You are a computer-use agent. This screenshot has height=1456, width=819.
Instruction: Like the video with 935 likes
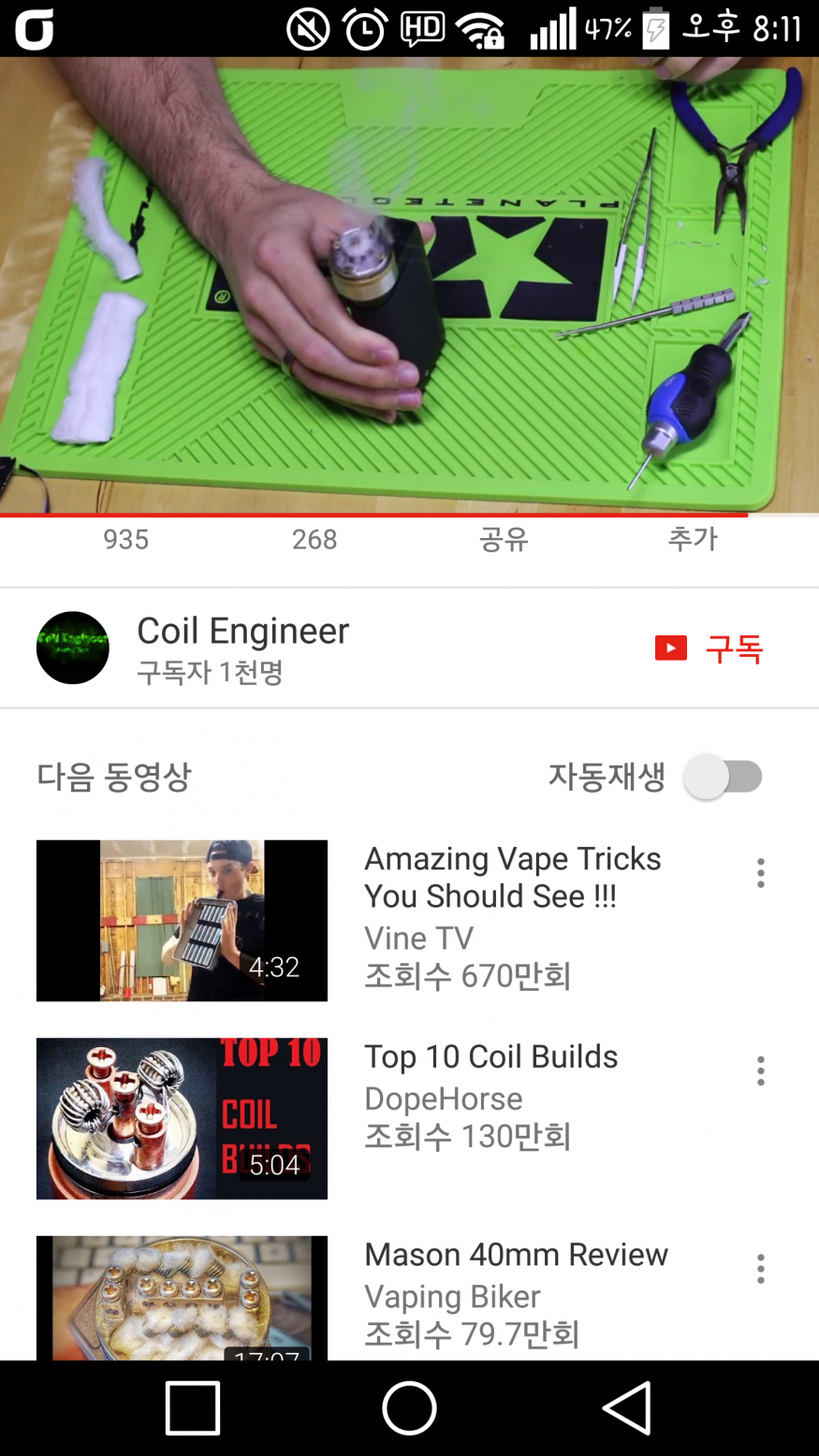(x=126, y=539)
